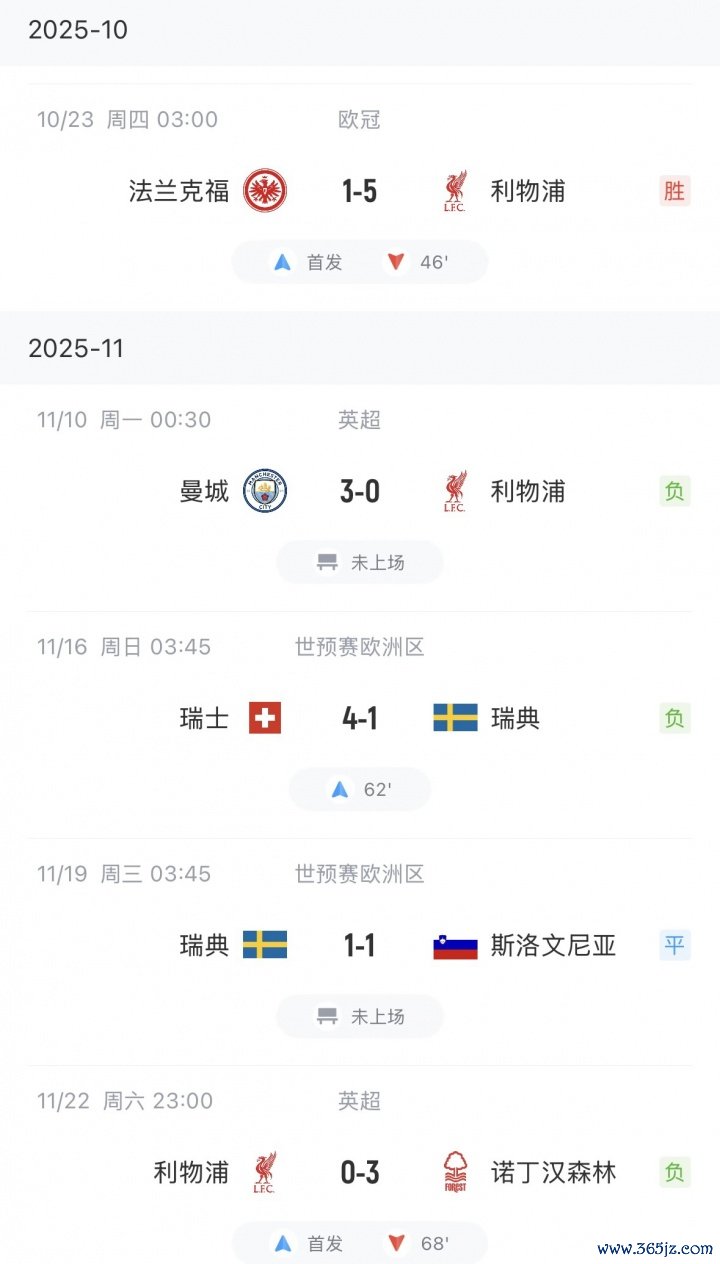The width and height of the screenshot is (720, 1264).
Task: Open the Sweden 1-1 Slovenia match
Action: click(x=360, y=945)
